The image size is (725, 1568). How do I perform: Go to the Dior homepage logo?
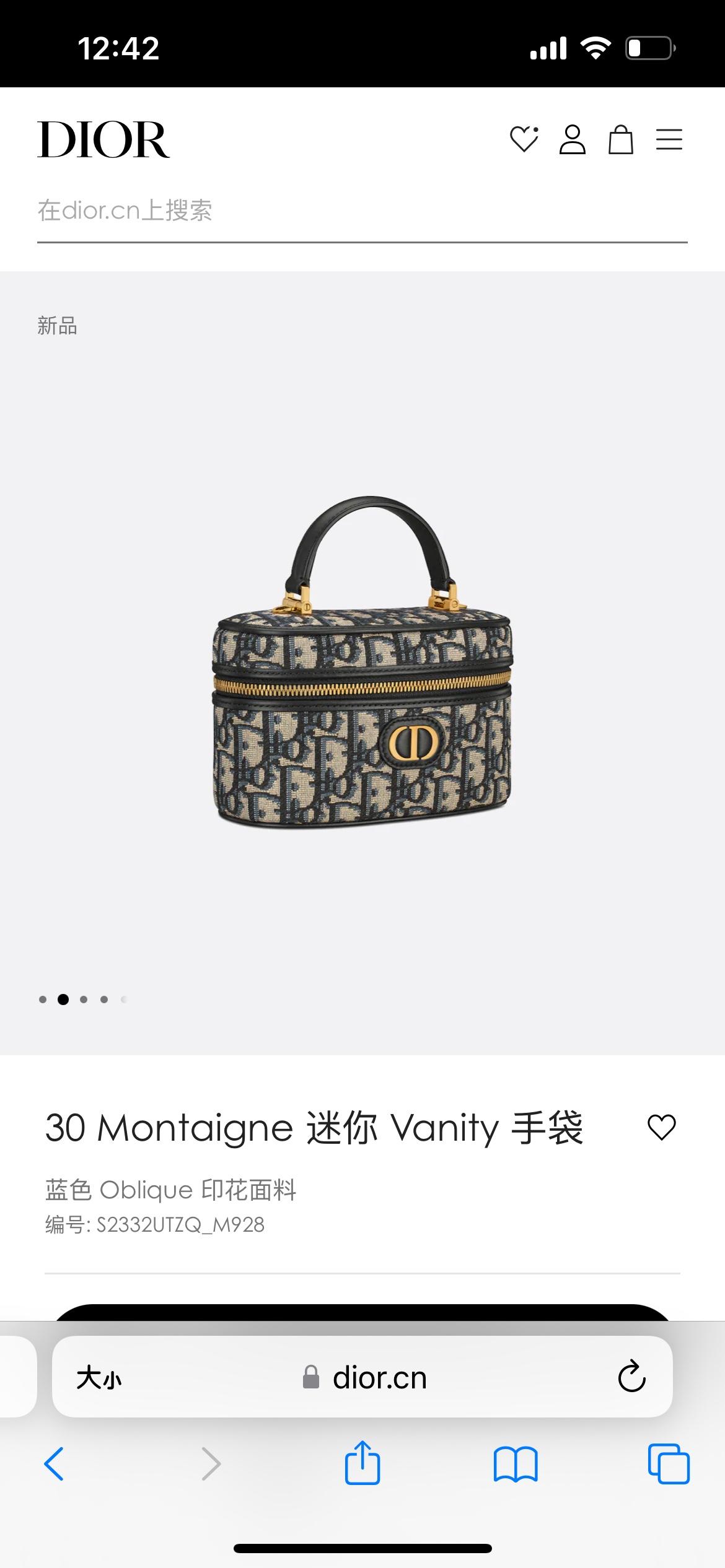pyautogui.click(x=103, y=139)
